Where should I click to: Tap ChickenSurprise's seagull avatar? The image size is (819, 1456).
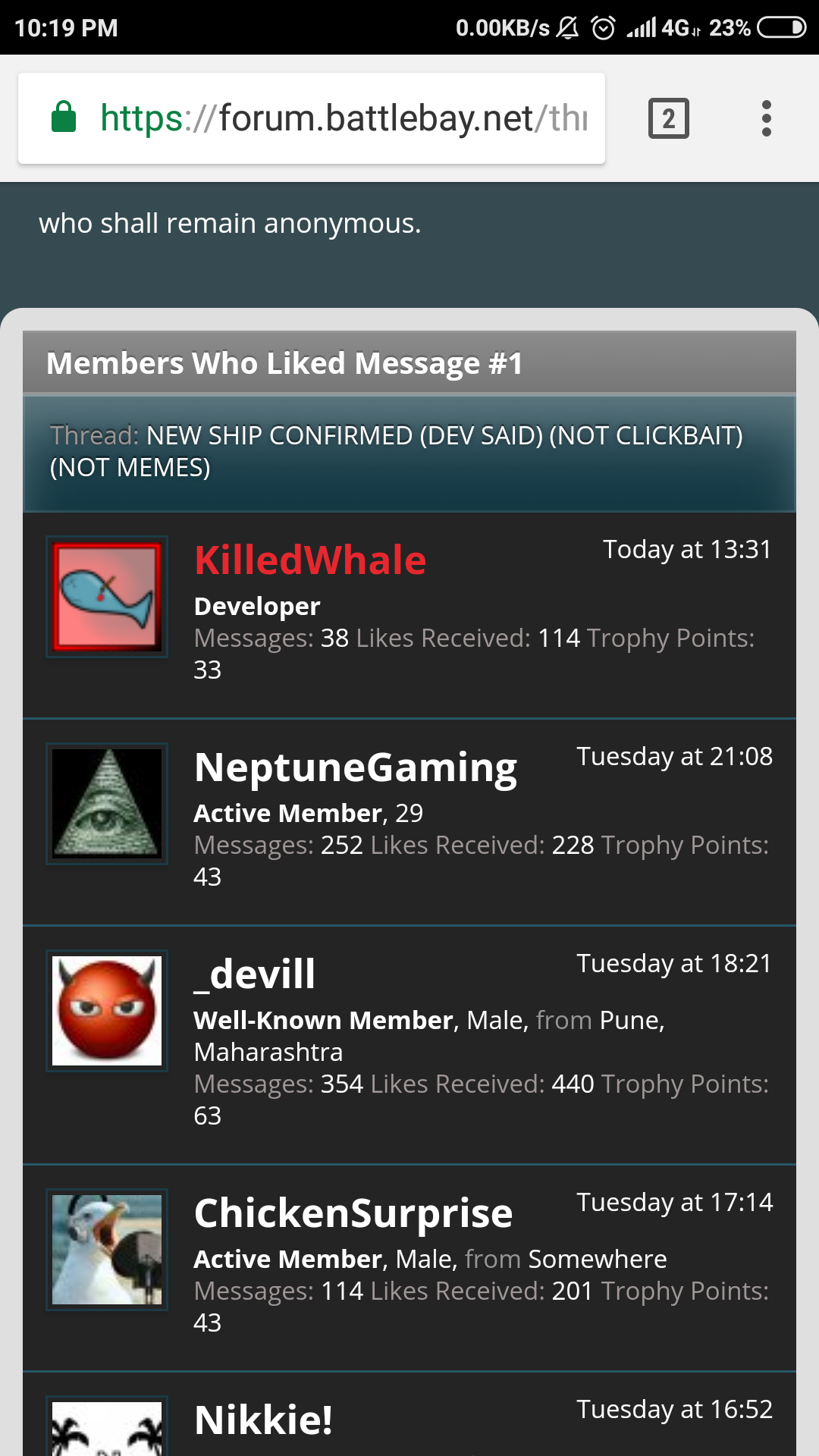click(x=107, y=1250)
